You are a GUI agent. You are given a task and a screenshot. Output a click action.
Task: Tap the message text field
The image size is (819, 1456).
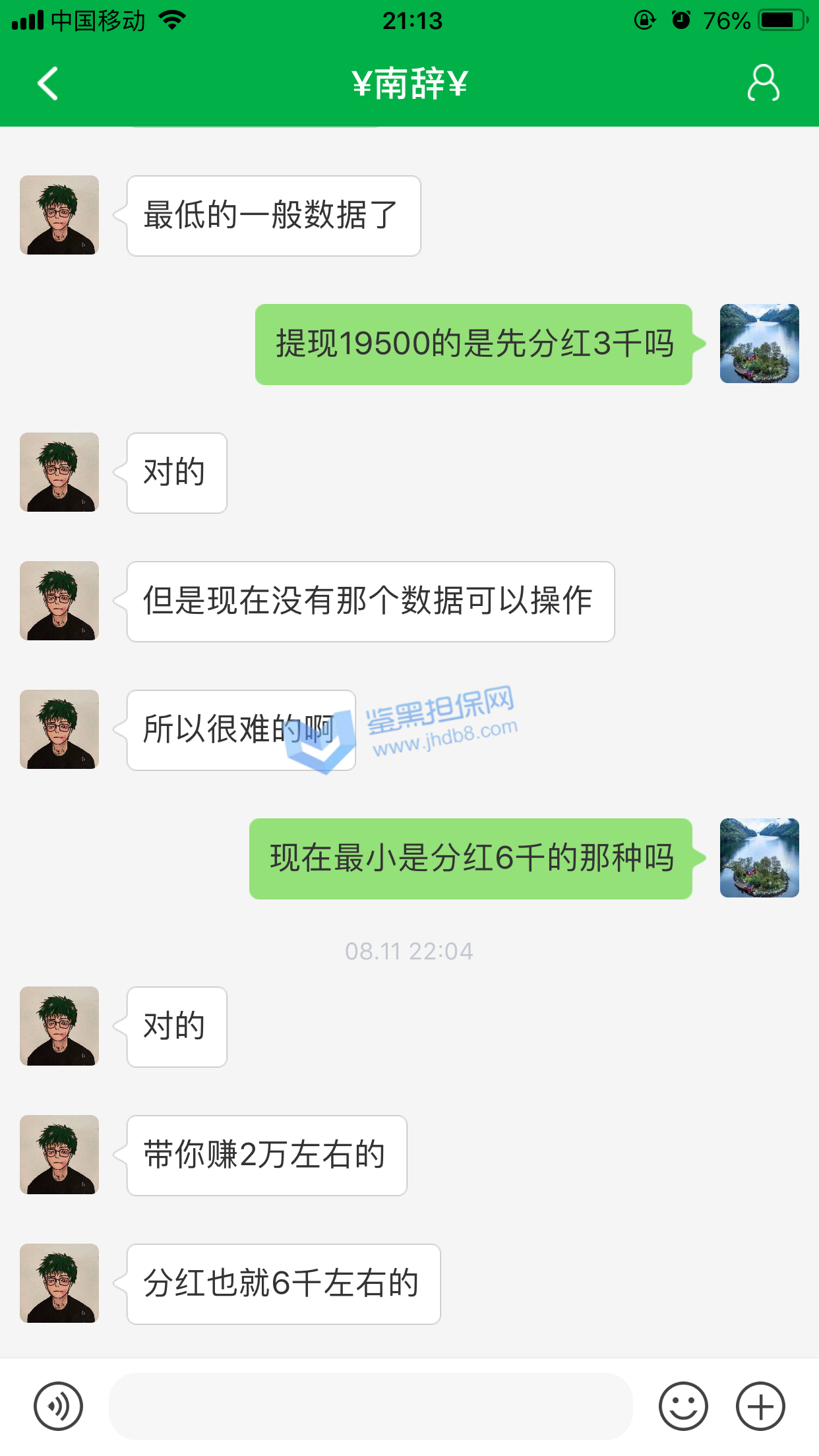tap(371, 1406)
